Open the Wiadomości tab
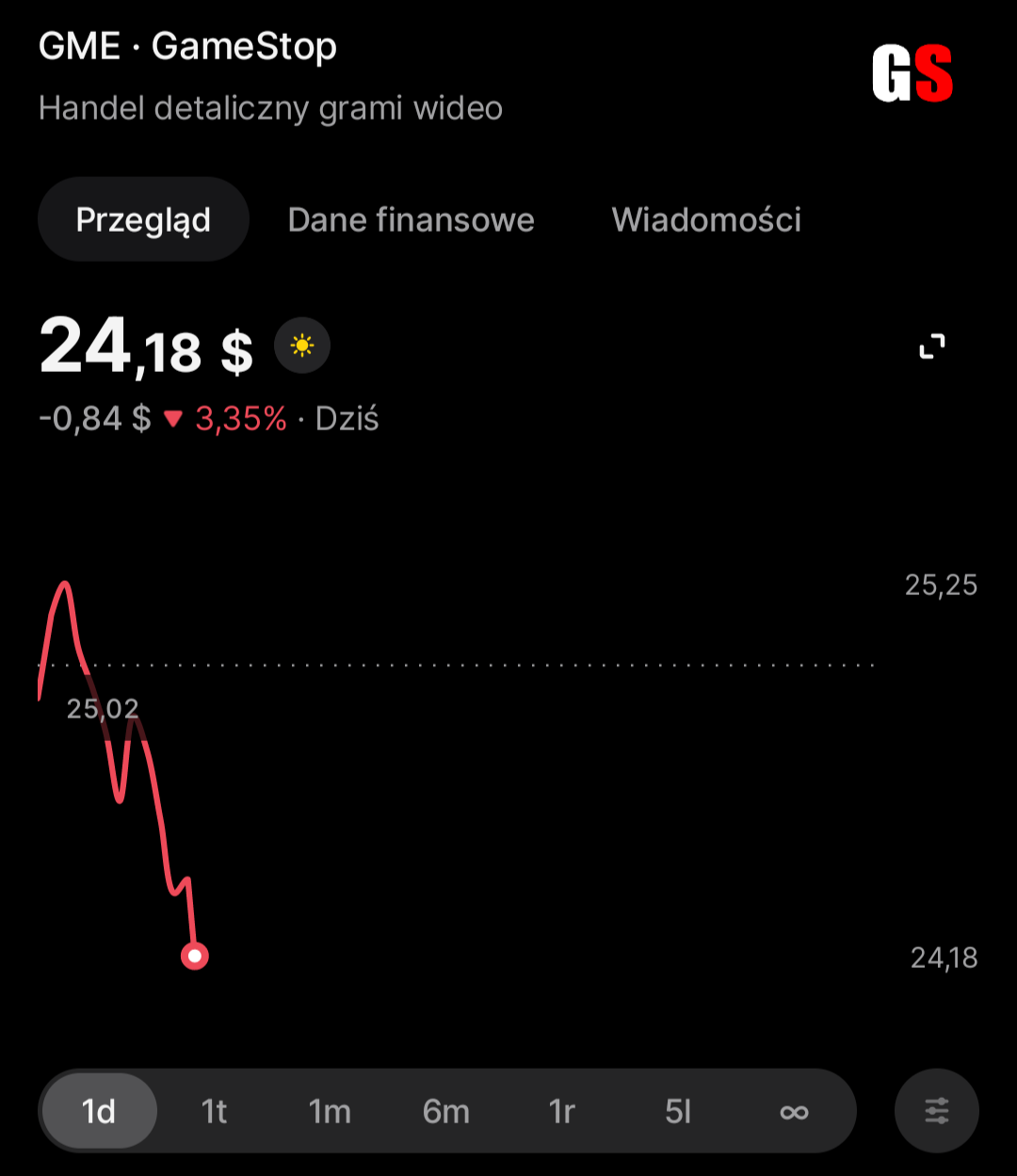The height and width of the screenshot is (1176, 1017). pos(706,220)
